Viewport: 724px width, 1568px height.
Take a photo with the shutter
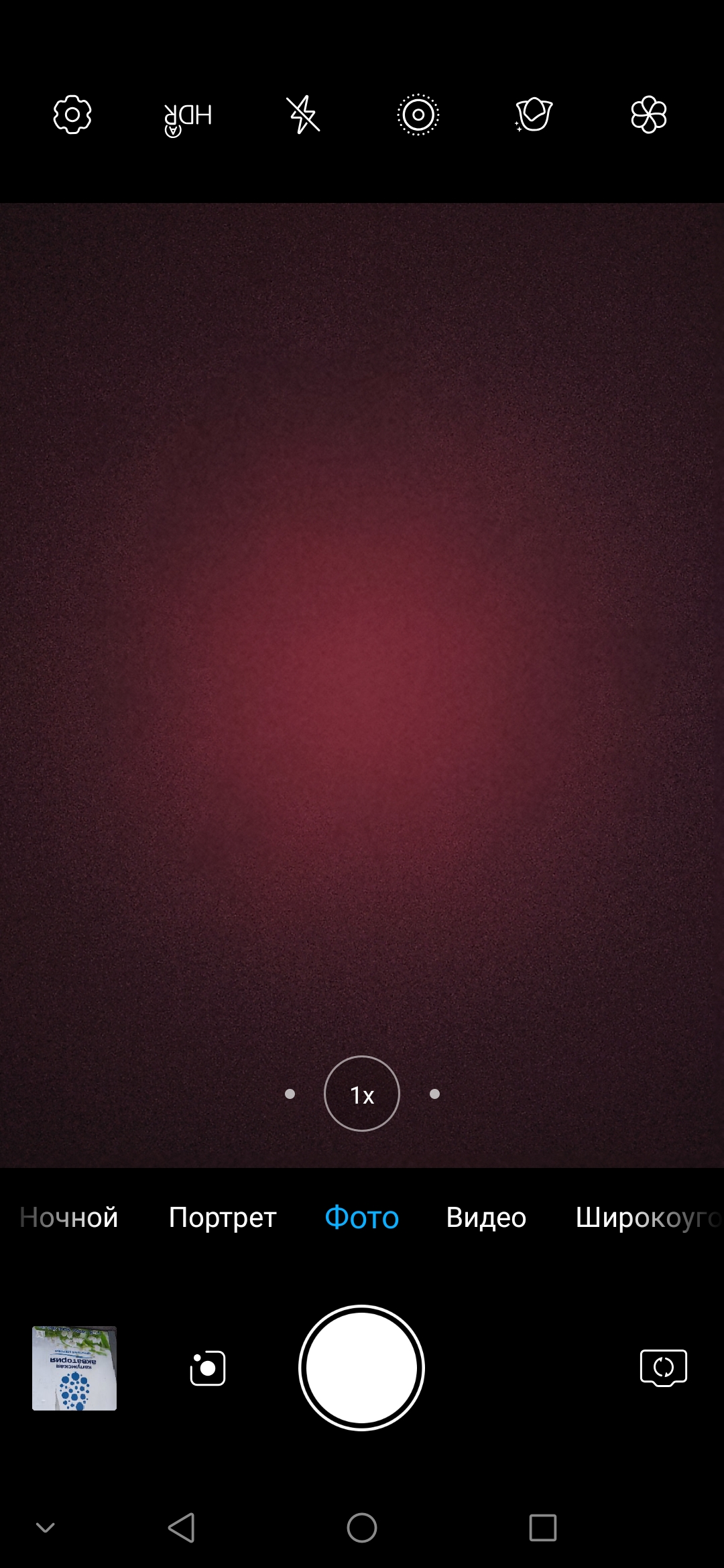pos(362,1368)
